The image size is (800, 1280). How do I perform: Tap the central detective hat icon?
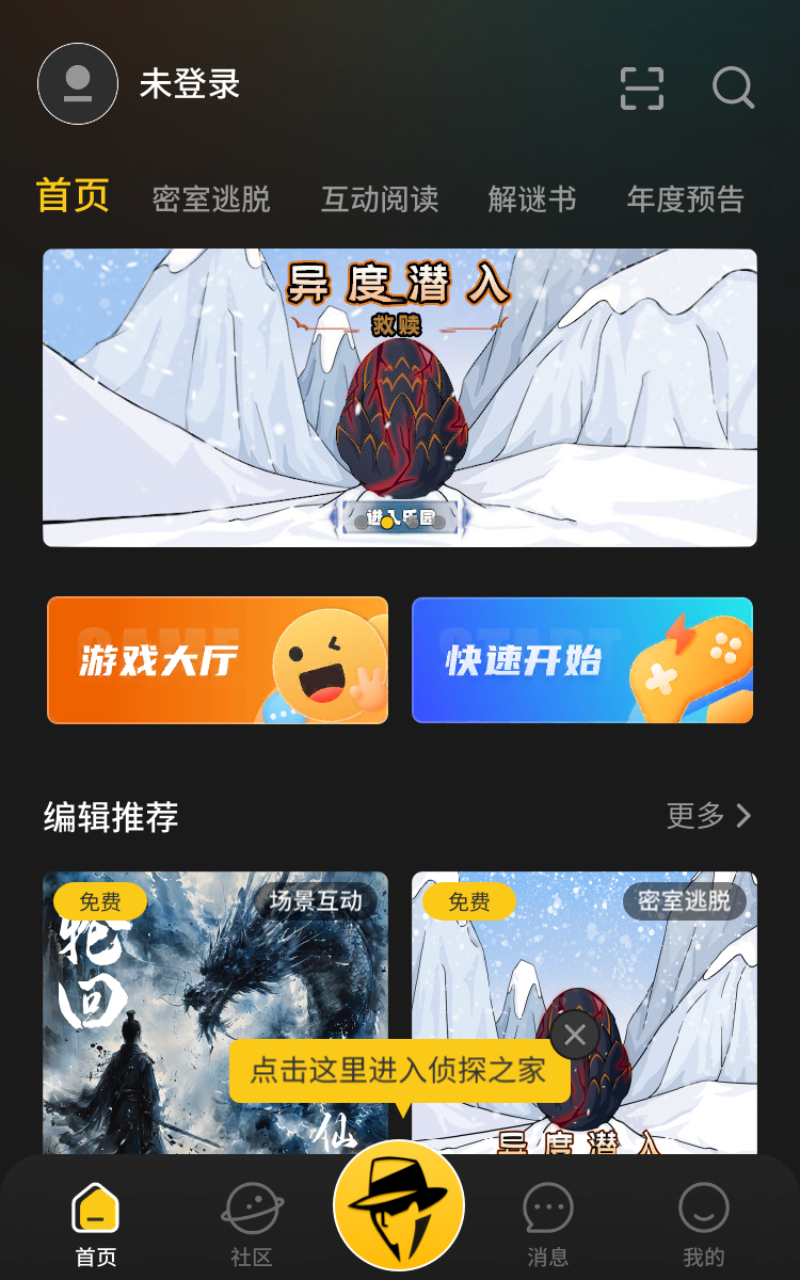(399, 1205)
